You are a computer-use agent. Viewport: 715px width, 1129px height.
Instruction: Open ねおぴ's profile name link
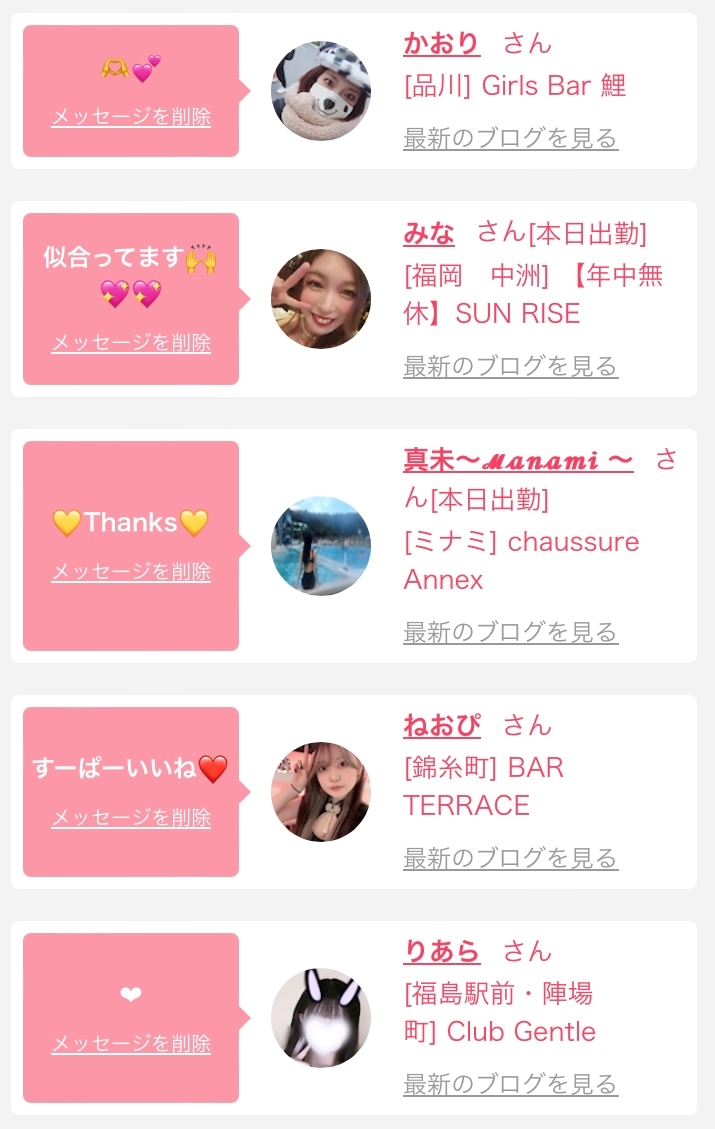pos(441,726)
